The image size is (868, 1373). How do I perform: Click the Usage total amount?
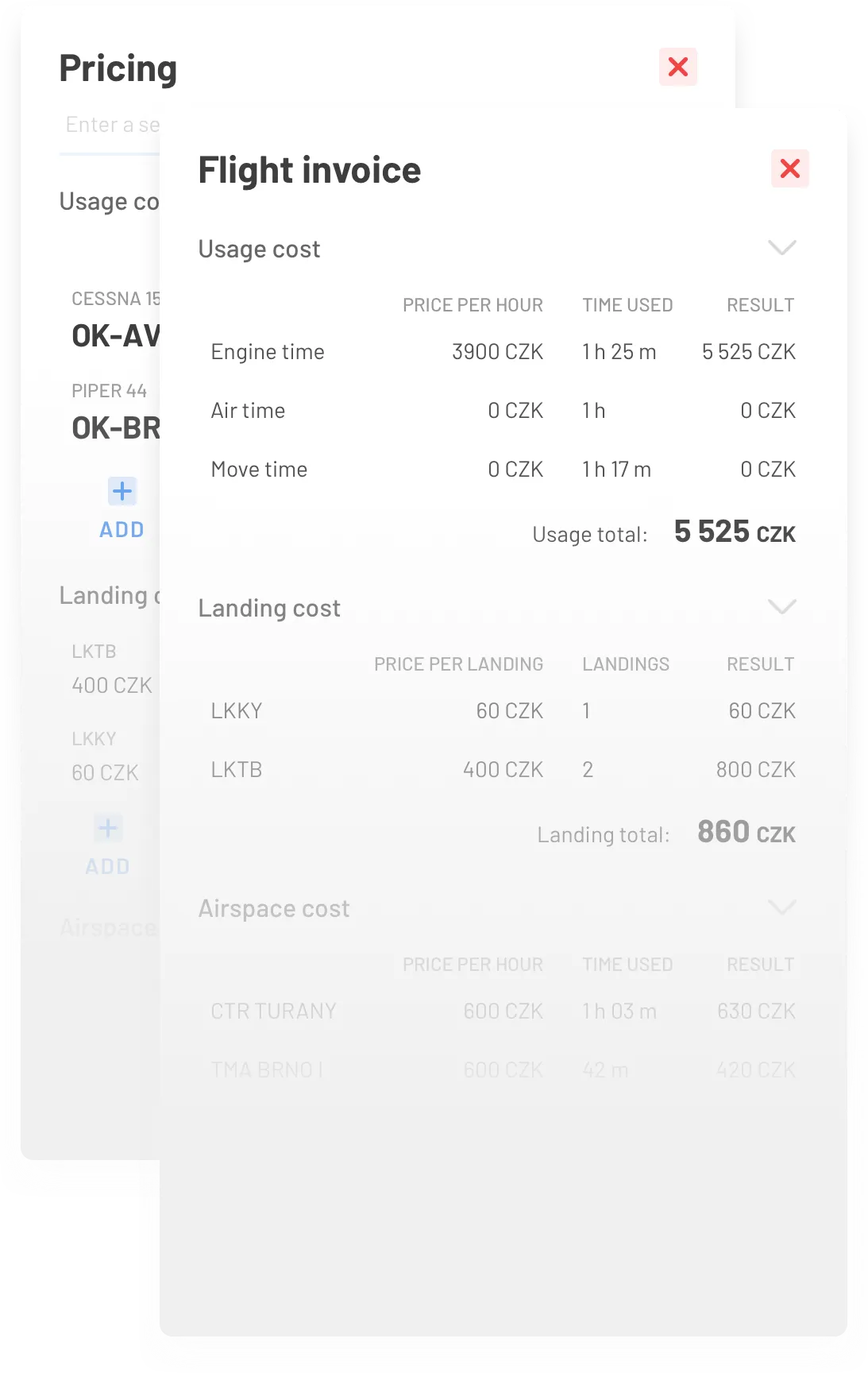coord(732,532)
